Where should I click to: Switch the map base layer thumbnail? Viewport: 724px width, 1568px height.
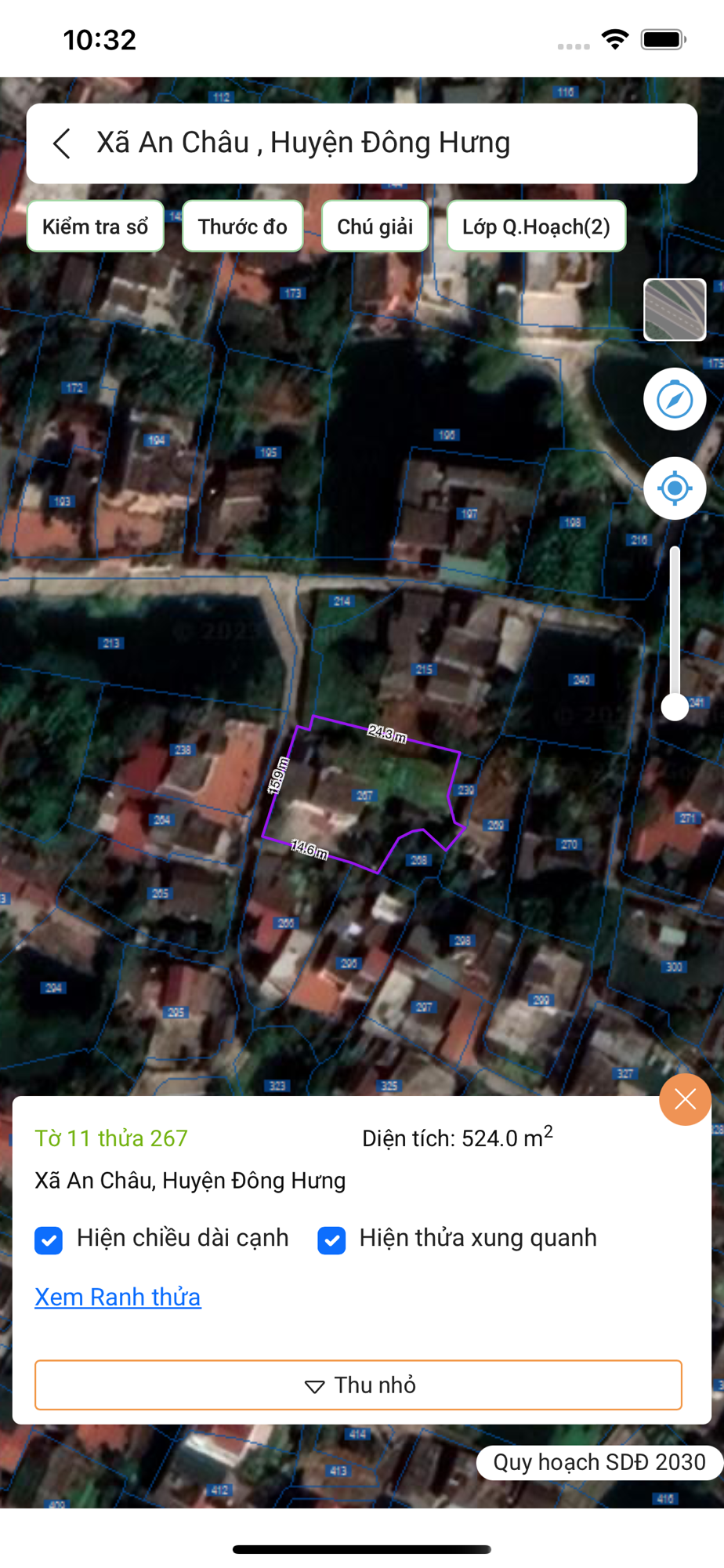point(675,310)
